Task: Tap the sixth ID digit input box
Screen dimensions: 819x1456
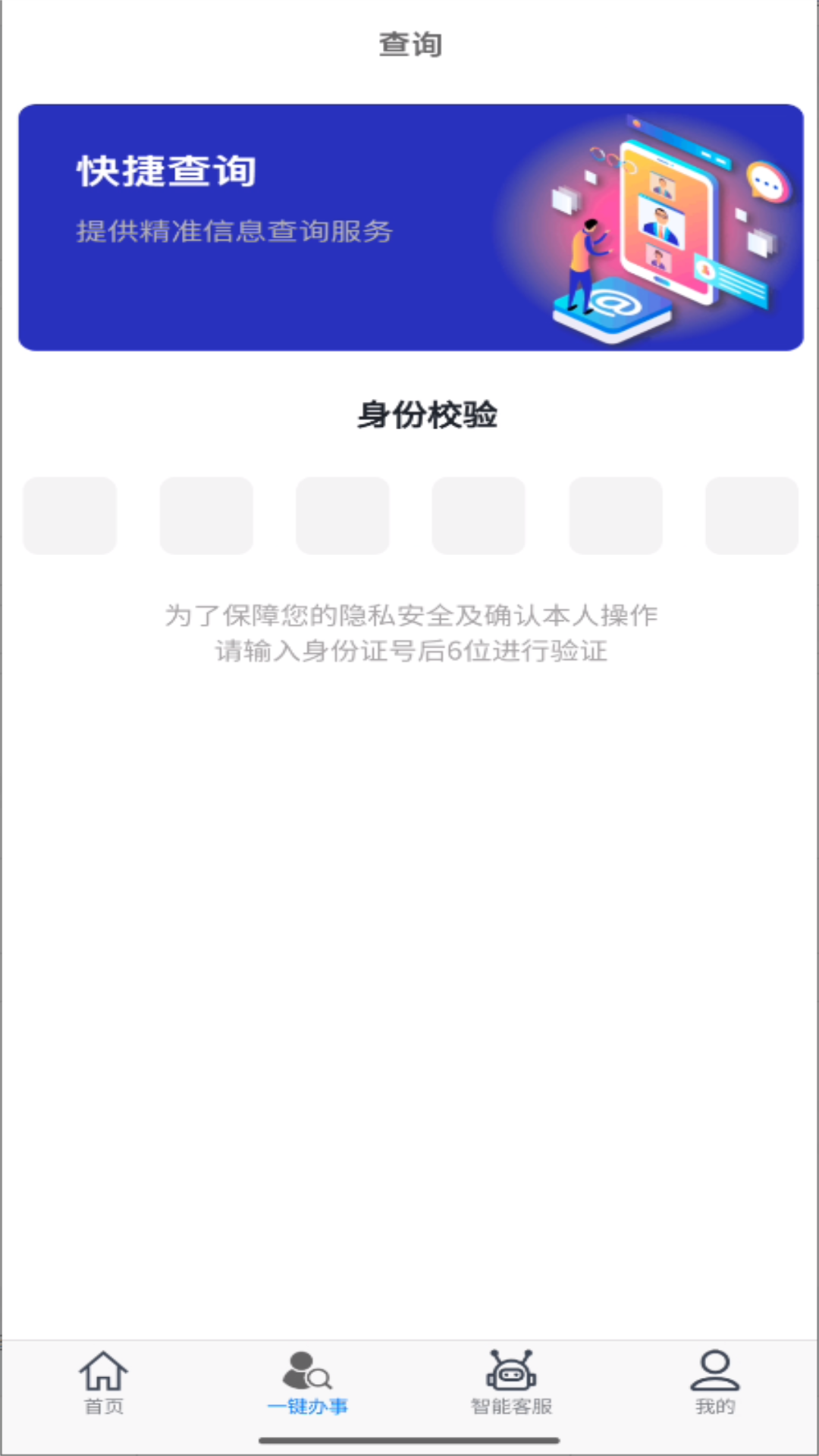Action: (752, 516)
